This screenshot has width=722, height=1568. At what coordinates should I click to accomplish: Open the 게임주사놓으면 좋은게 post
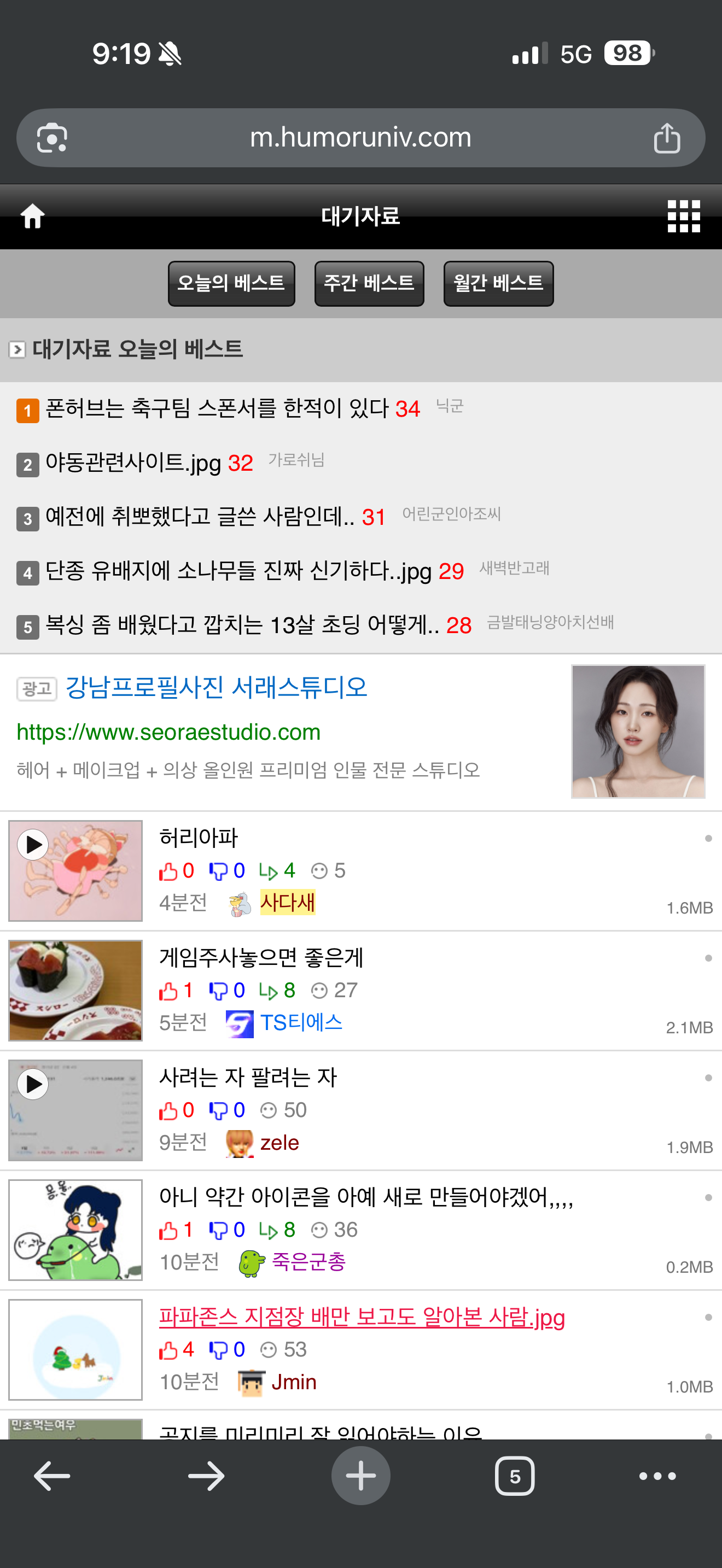click(x=260, y=958)
